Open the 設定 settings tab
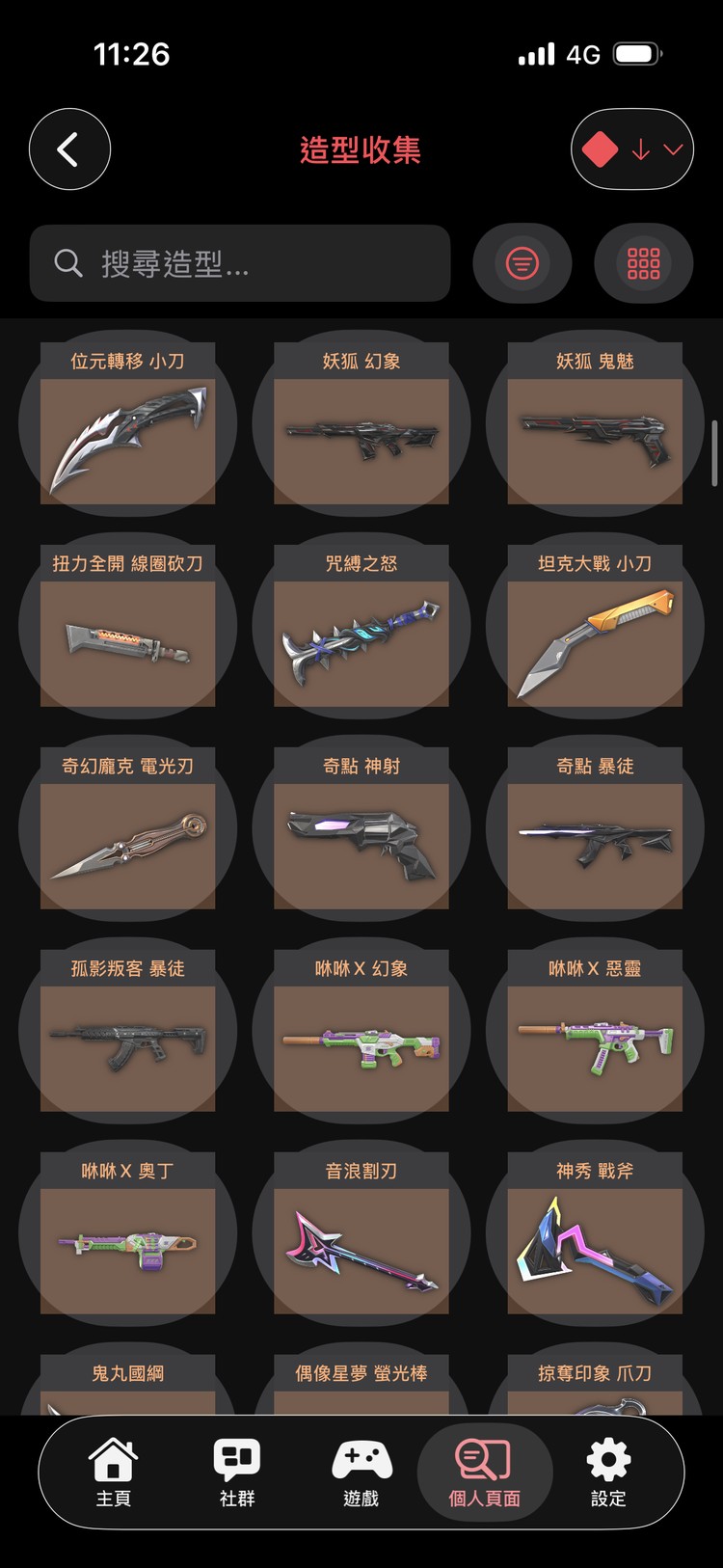Image resolution: width=723 pixels, height=1568 pixels. (x=608, y=1473)
